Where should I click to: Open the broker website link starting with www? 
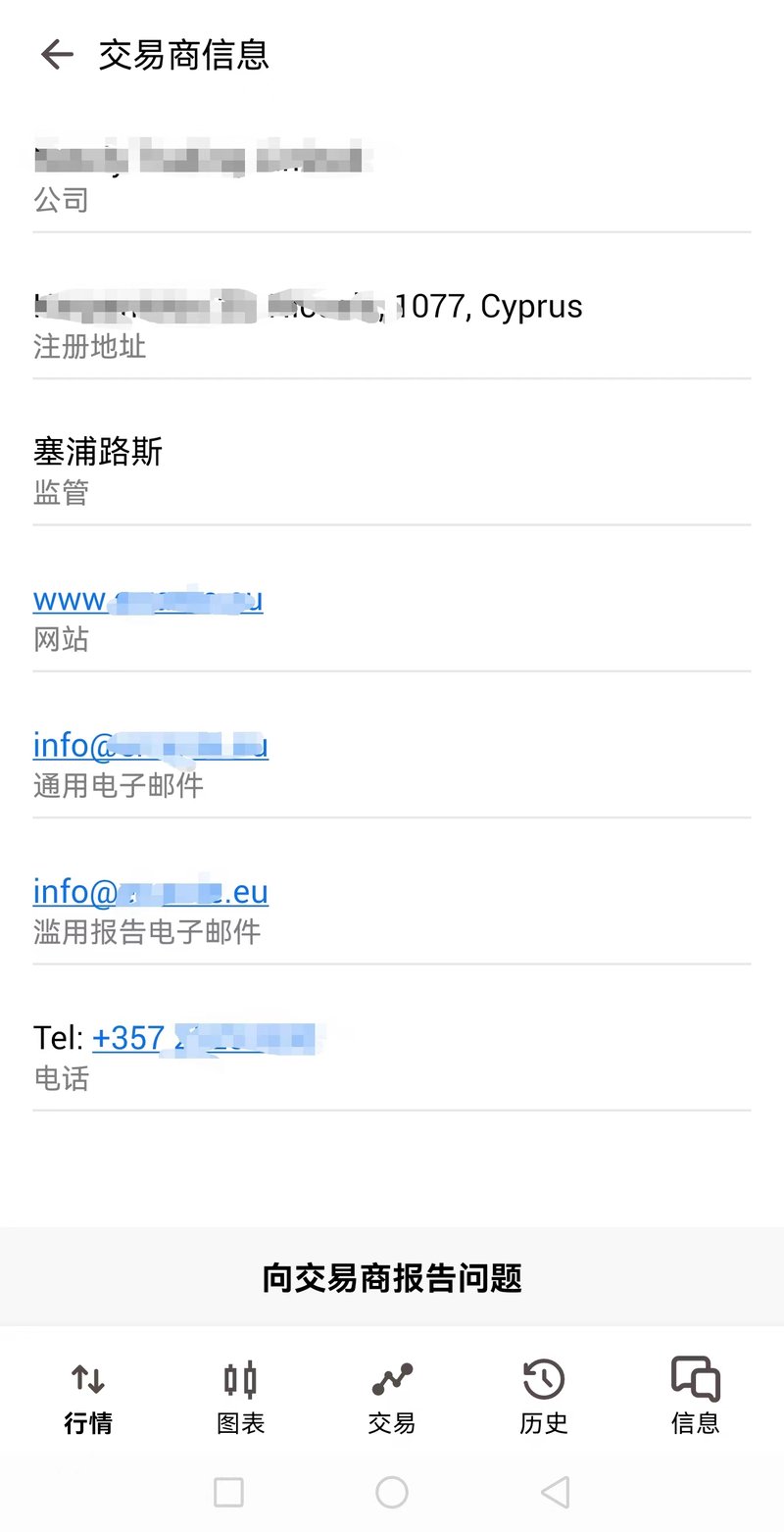(x=147, y=599)
